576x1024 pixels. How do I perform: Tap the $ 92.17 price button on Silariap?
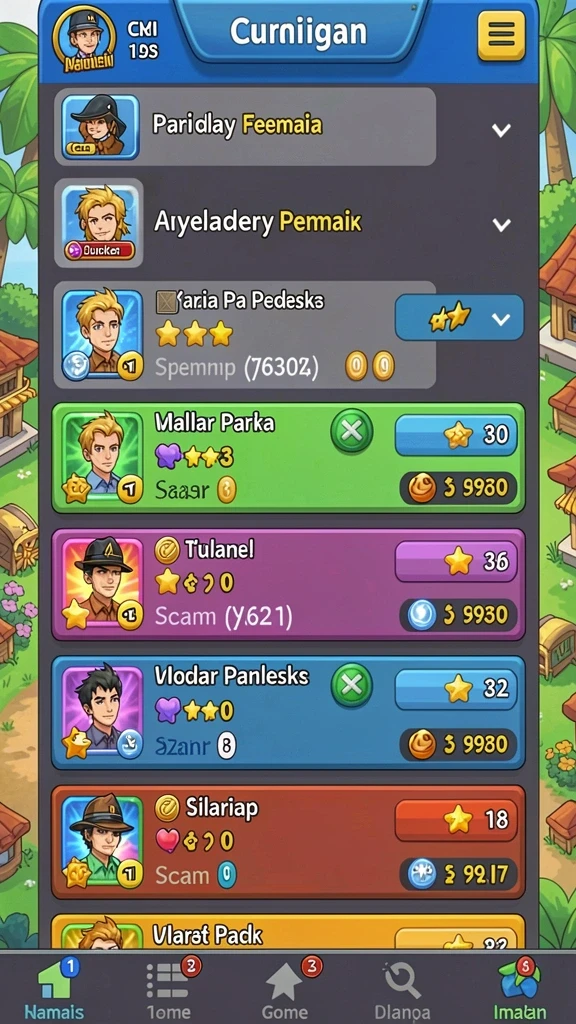pyautogui.click(x=458, y=874)
